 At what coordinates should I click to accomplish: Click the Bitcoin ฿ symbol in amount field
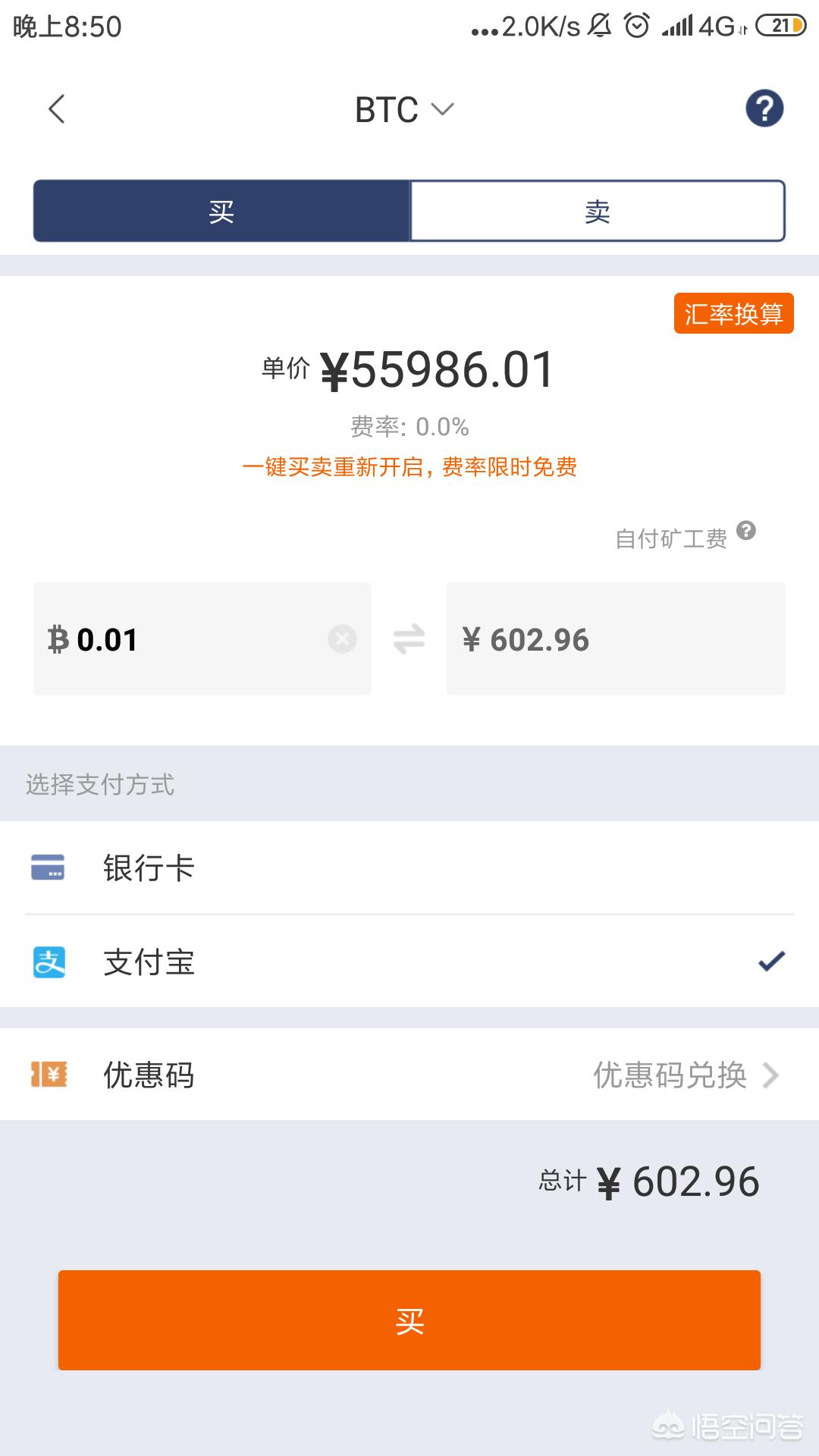[57, 639]
